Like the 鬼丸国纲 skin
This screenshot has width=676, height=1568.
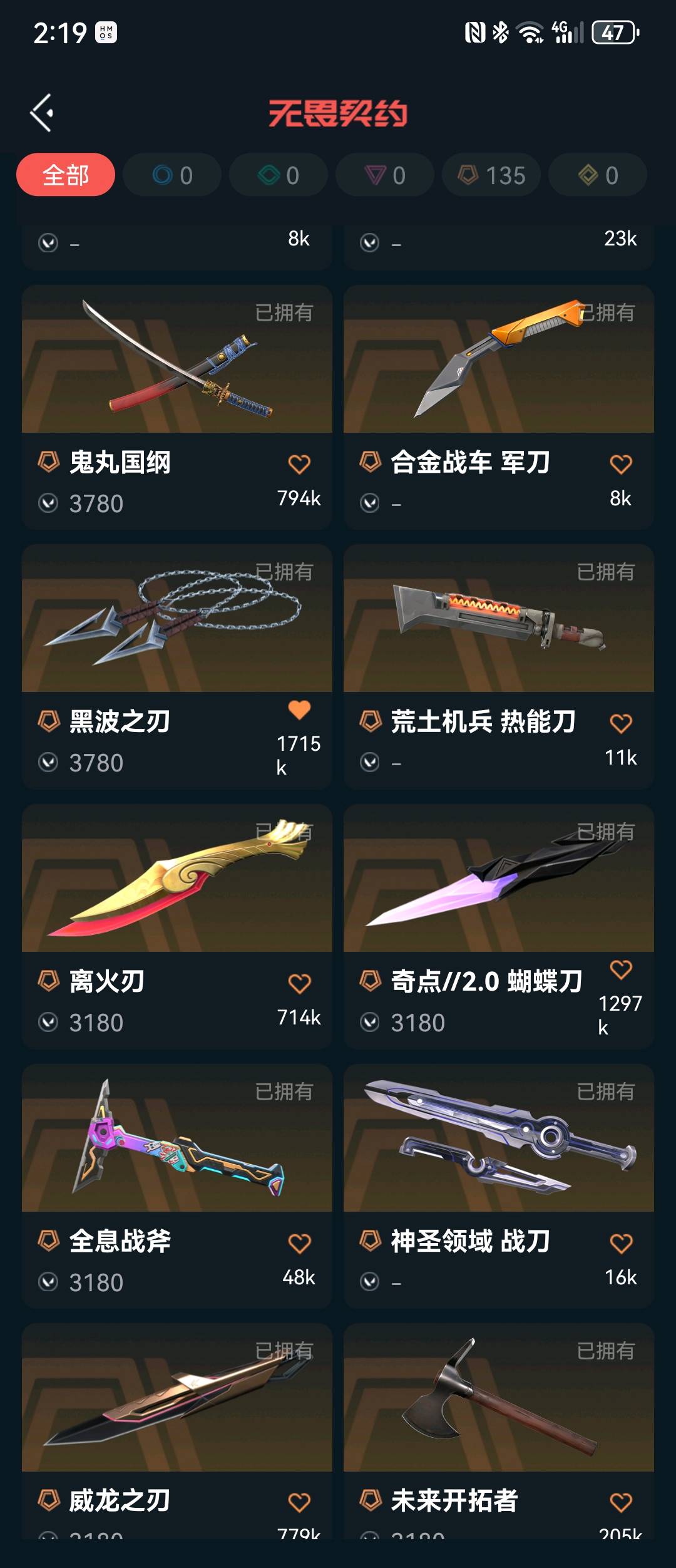[299, 464]
